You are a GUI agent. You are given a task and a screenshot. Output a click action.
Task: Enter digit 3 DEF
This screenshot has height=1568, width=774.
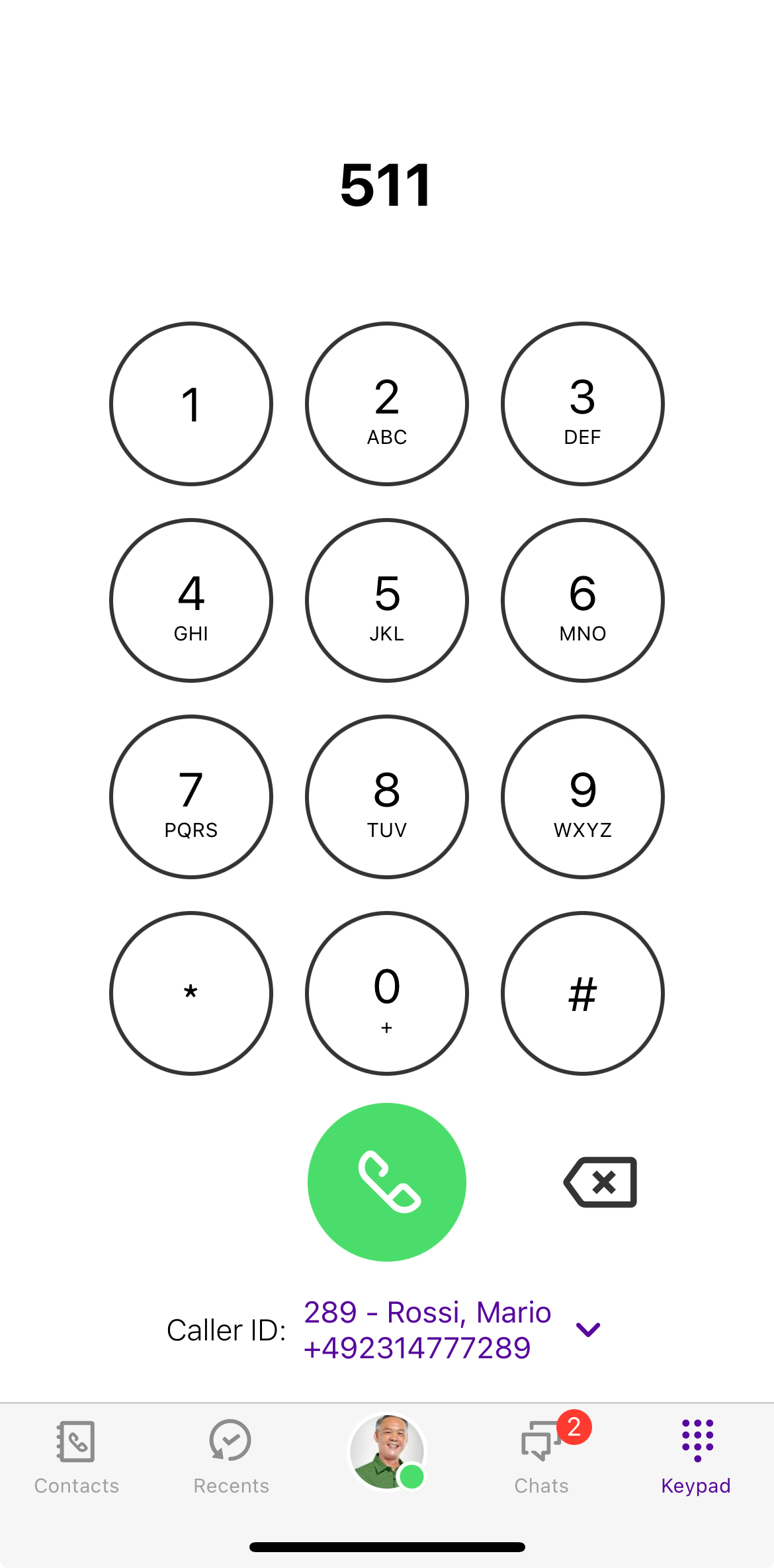click(x=583, y=404)
